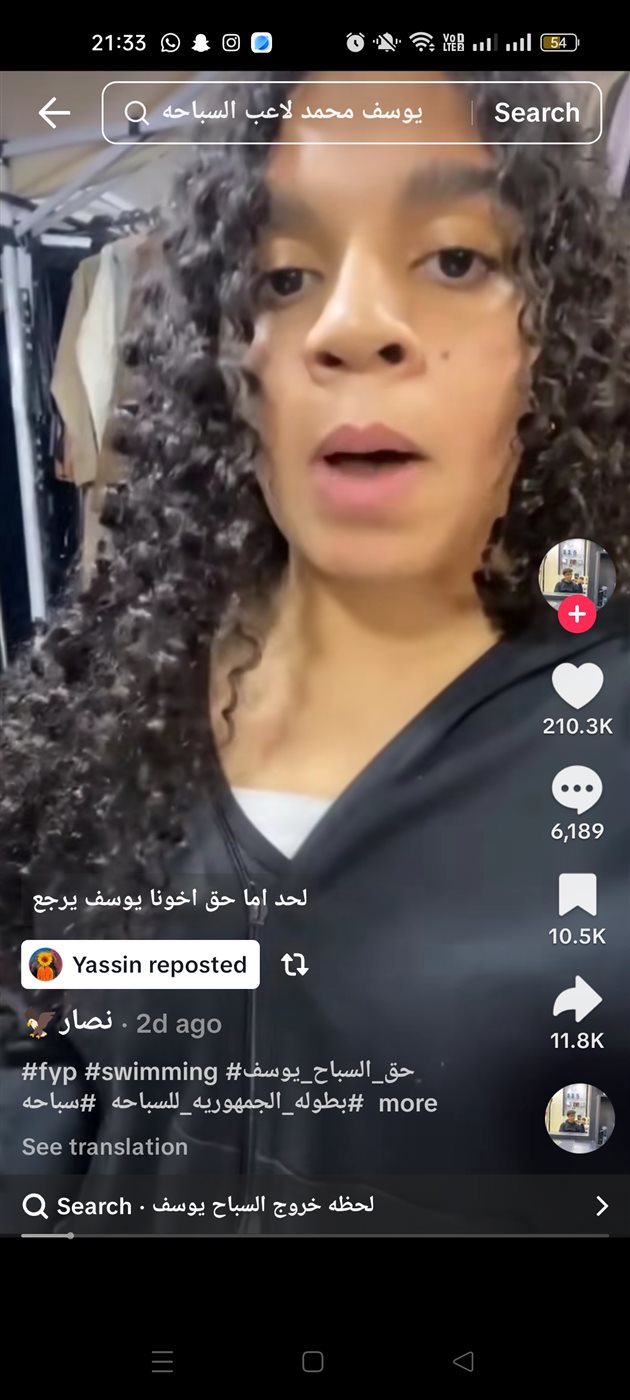
Task: Follow the creator with the plus badge
Action: 577,614
